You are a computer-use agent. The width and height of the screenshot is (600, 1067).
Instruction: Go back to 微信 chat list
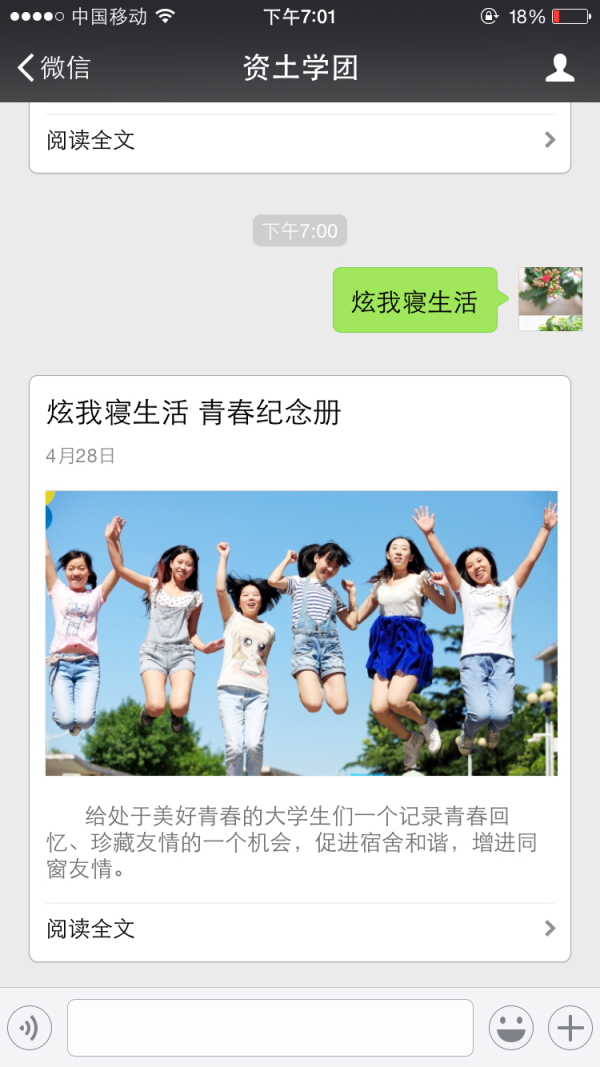click(x=54, y=68)
